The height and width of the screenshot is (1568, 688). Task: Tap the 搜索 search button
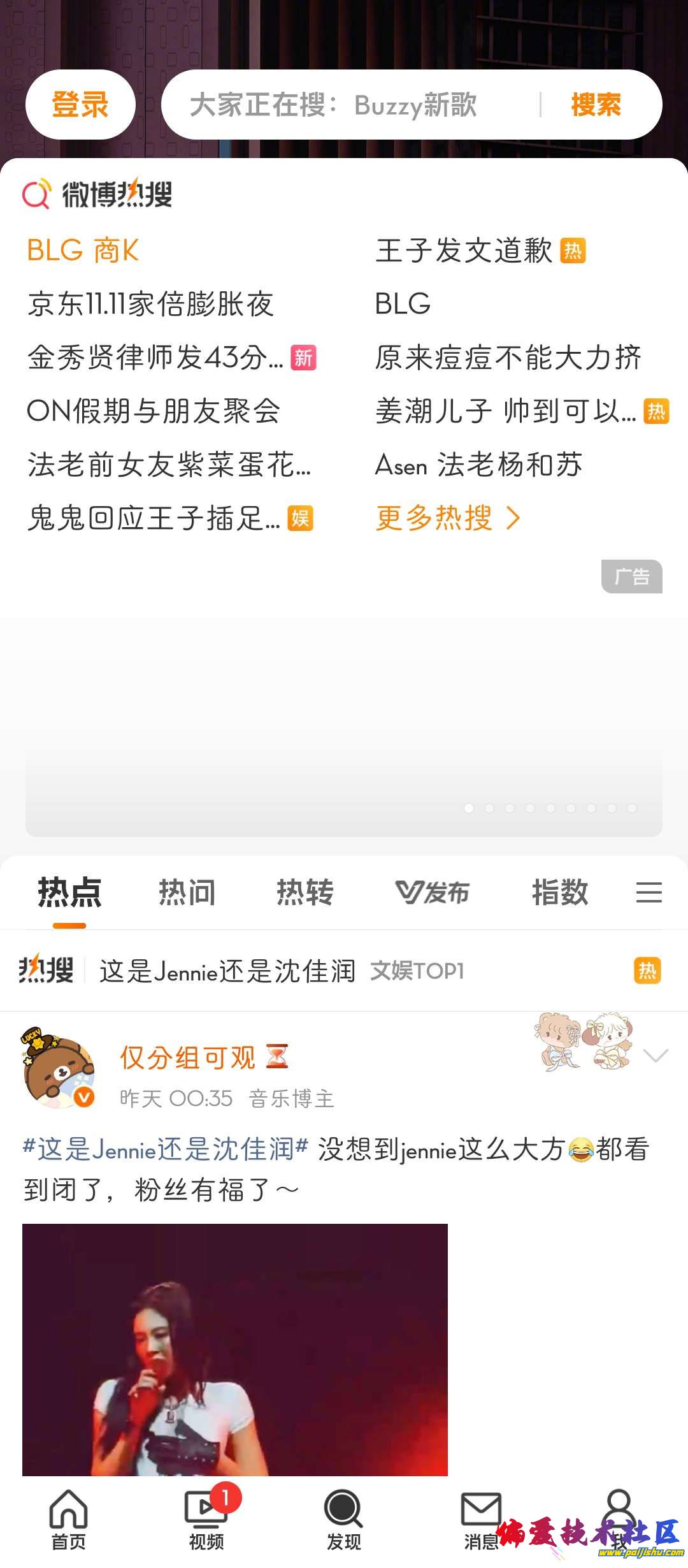click(596, 105)
